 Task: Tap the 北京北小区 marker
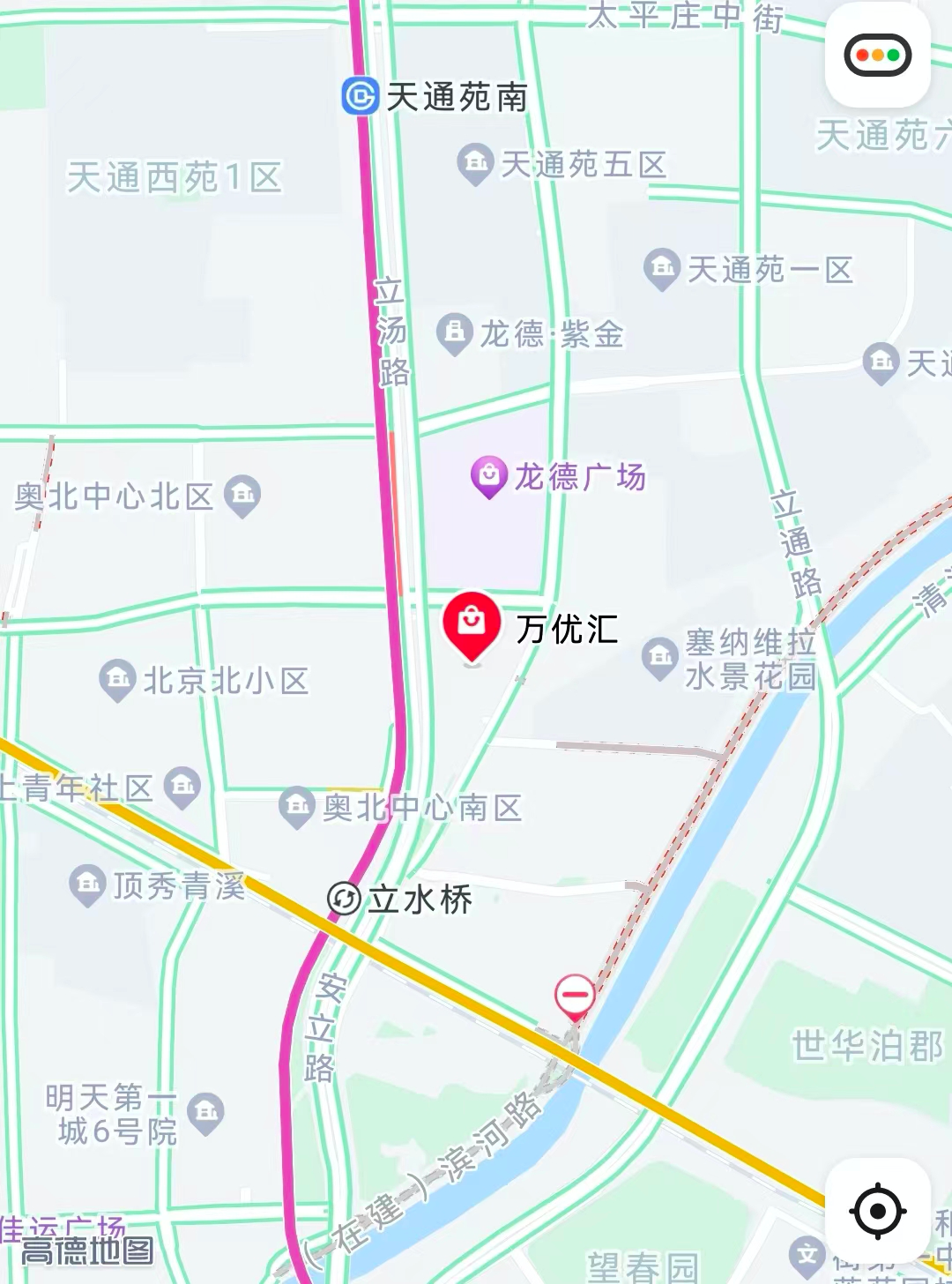coord(117,680)
